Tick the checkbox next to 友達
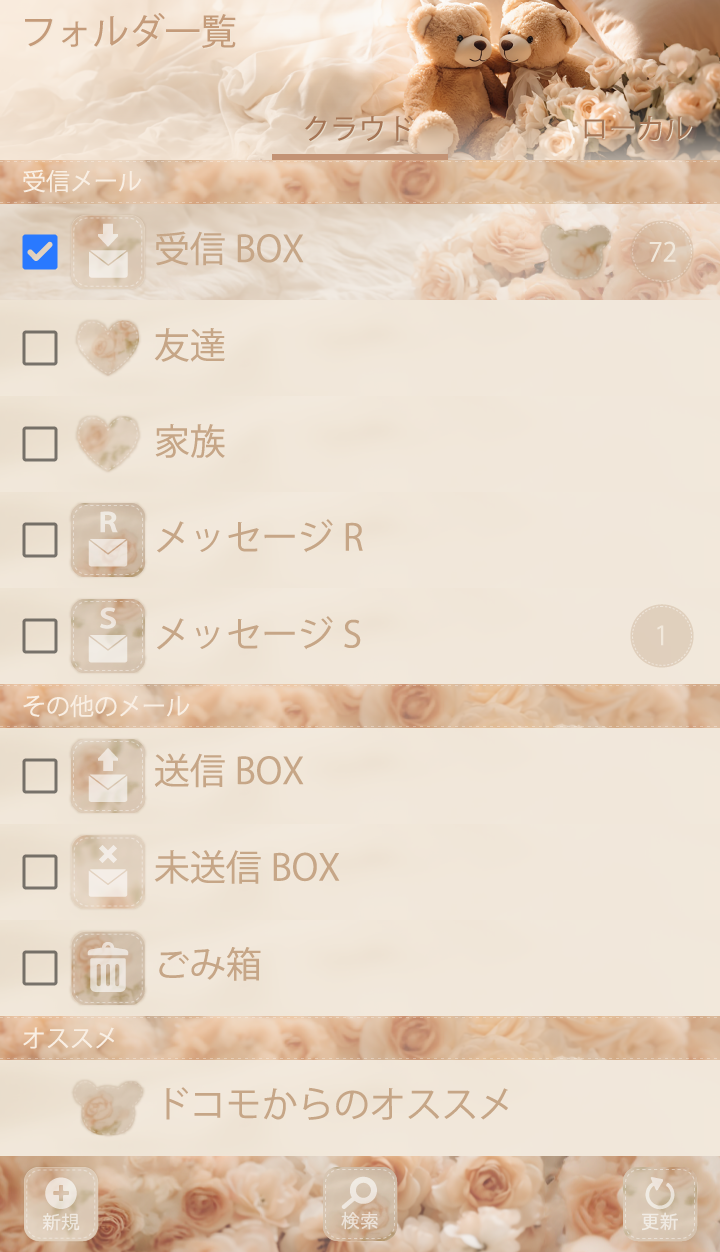 click(x=40, y=348)
